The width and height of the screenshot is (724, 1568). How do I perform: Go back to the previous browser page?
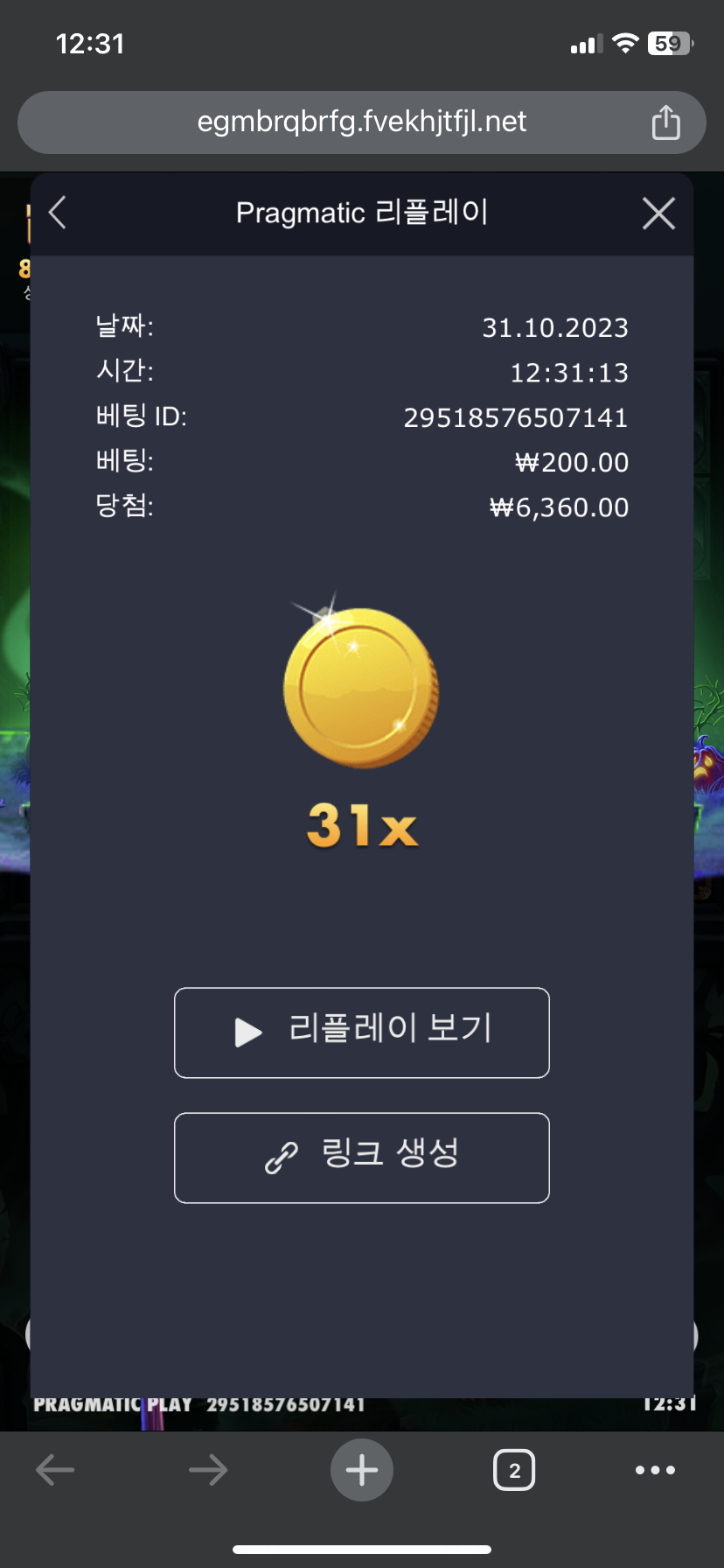coord(55,1470)
